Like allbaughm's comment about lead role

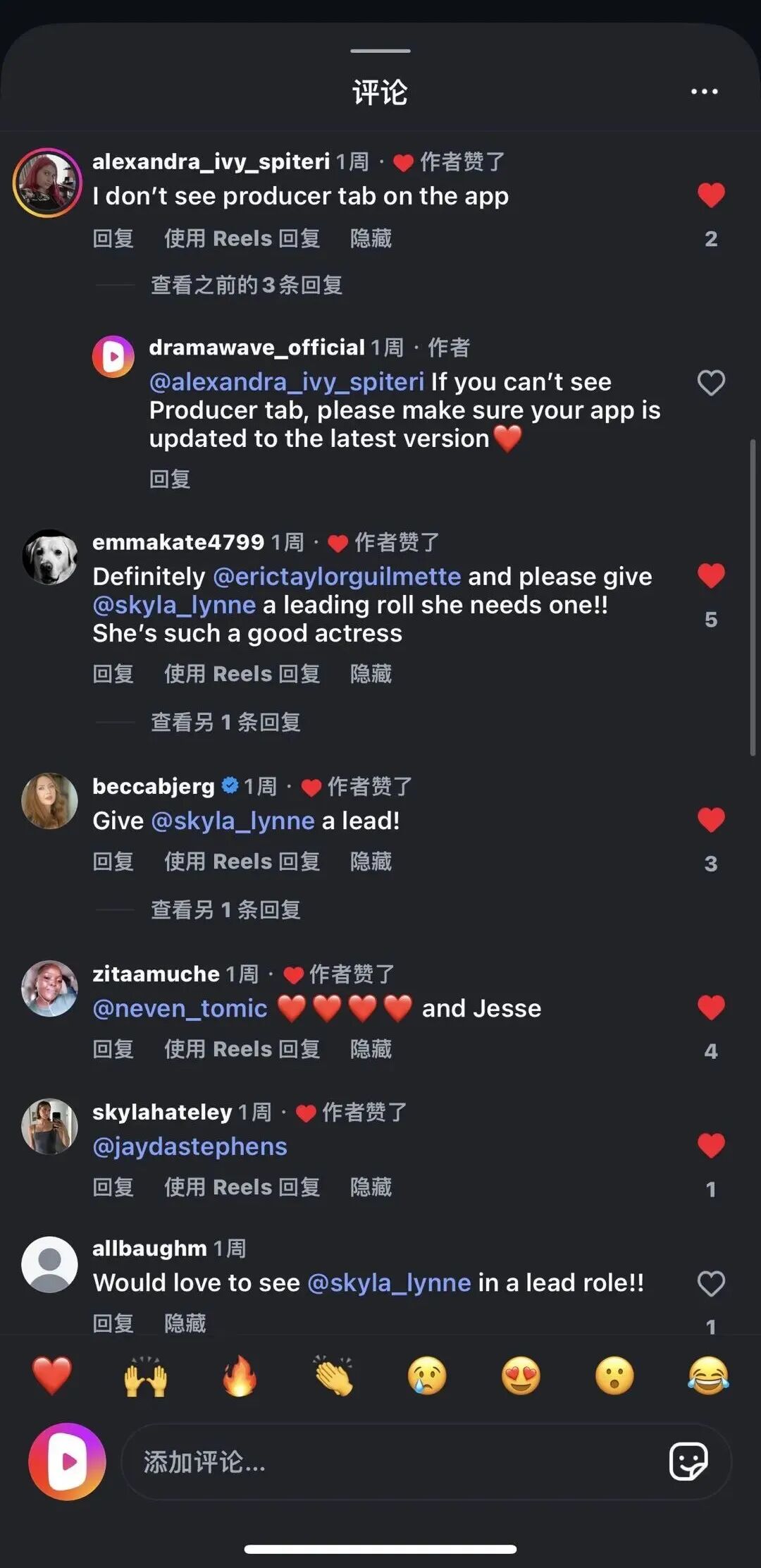[710, 1283]
